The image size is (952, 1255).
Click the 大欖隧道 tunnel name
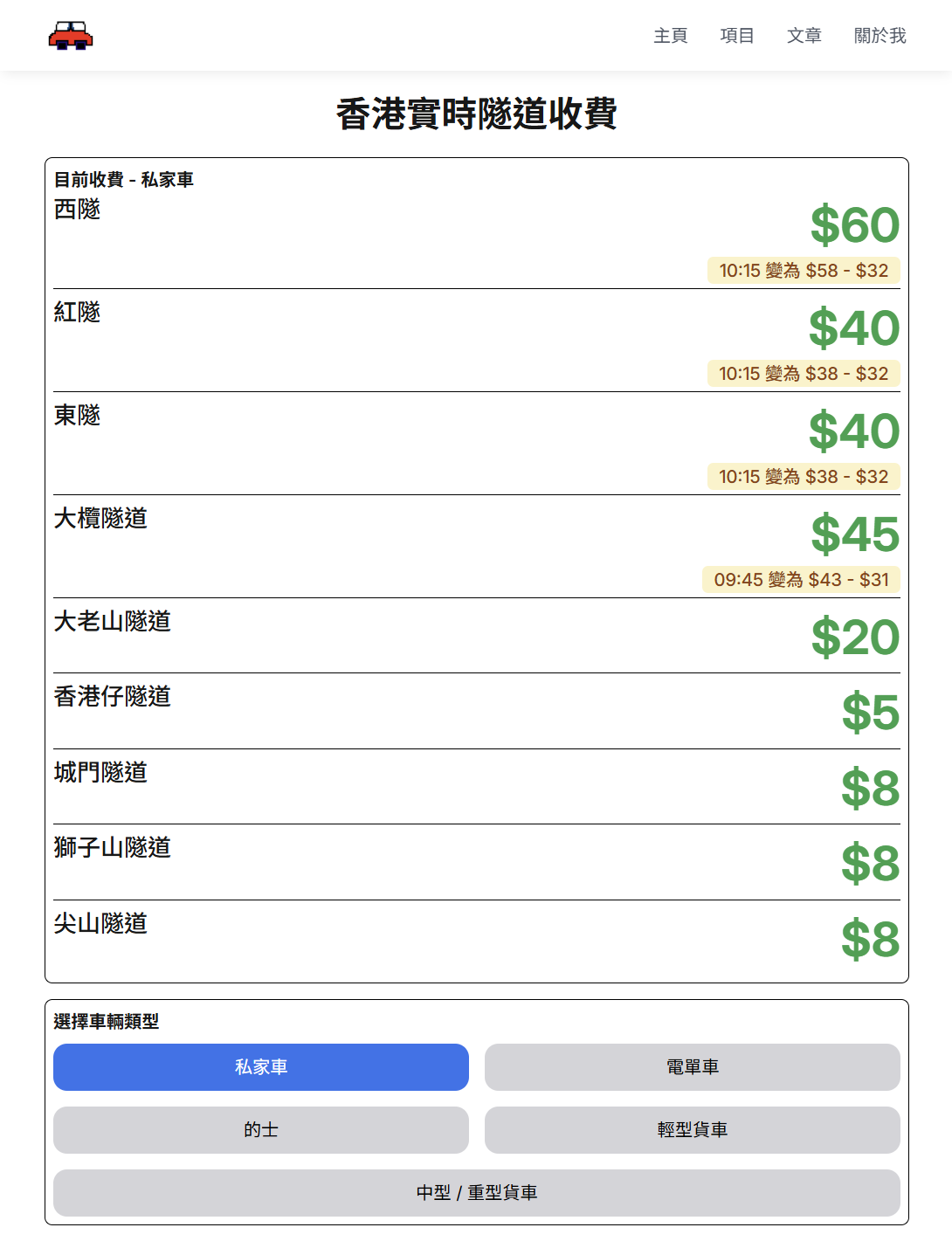coord(101,519)
